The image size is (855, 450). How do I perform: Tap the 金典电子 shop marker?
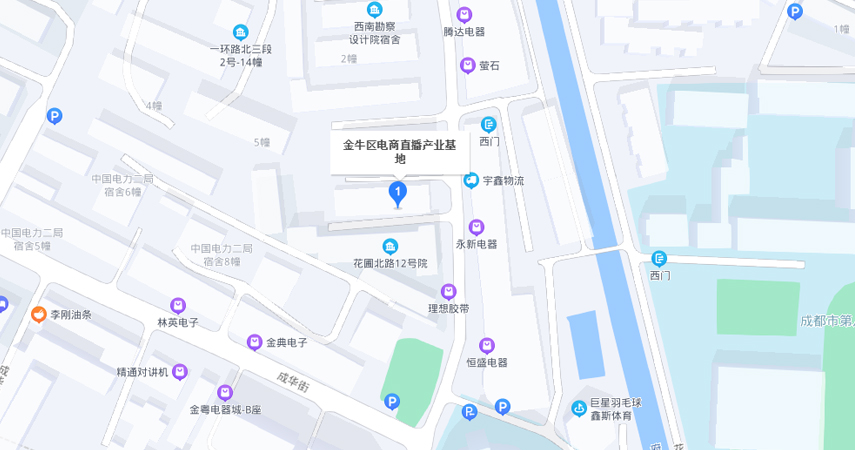255,342
